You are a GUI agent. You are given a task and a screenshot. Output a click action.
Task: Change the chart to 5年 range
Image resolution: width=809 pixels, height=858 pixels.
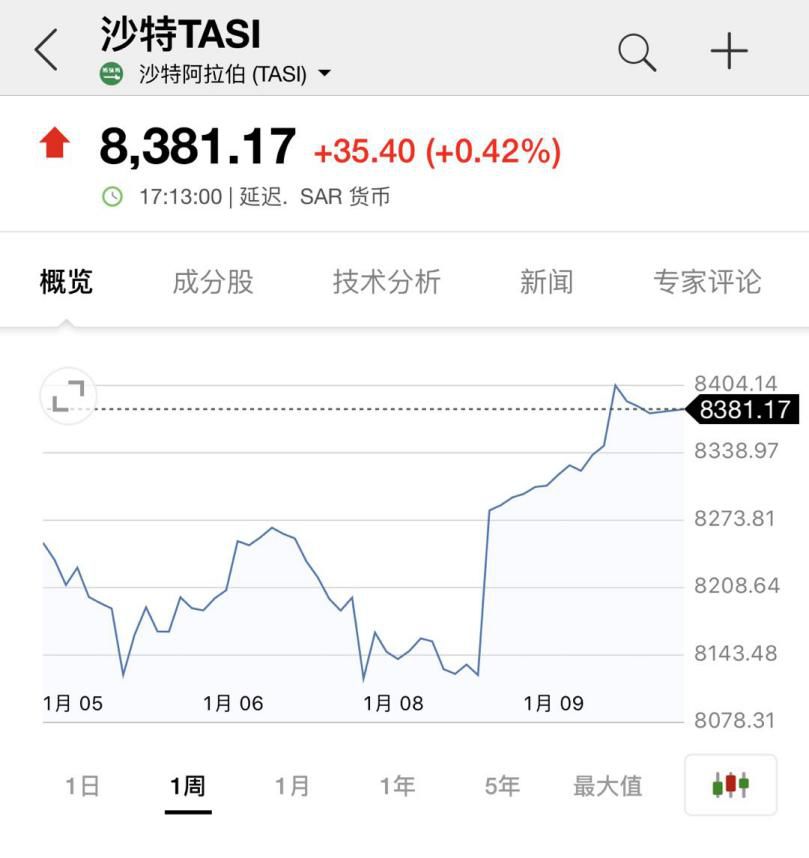(x=502, y=786)
